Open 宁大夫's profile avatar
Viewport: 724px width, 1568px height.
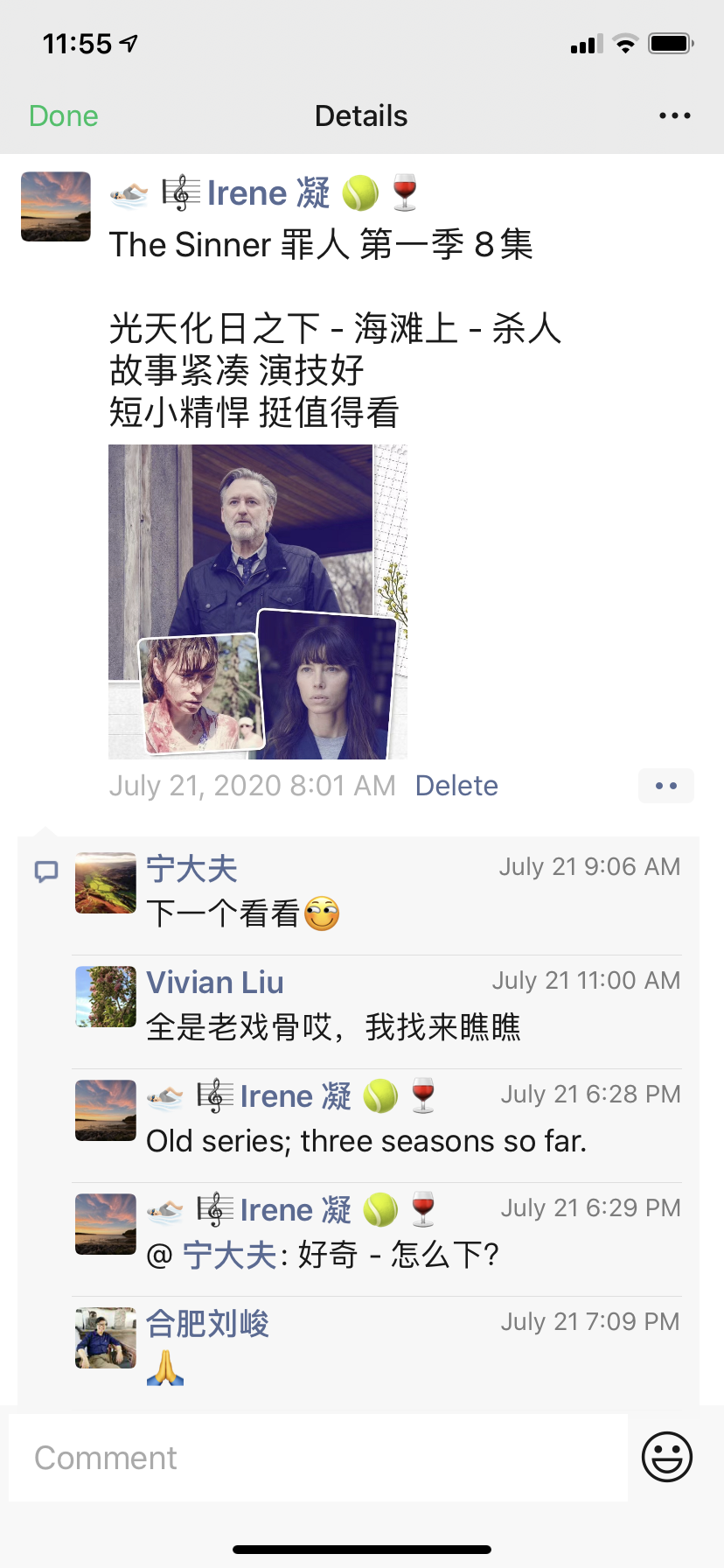106,883
